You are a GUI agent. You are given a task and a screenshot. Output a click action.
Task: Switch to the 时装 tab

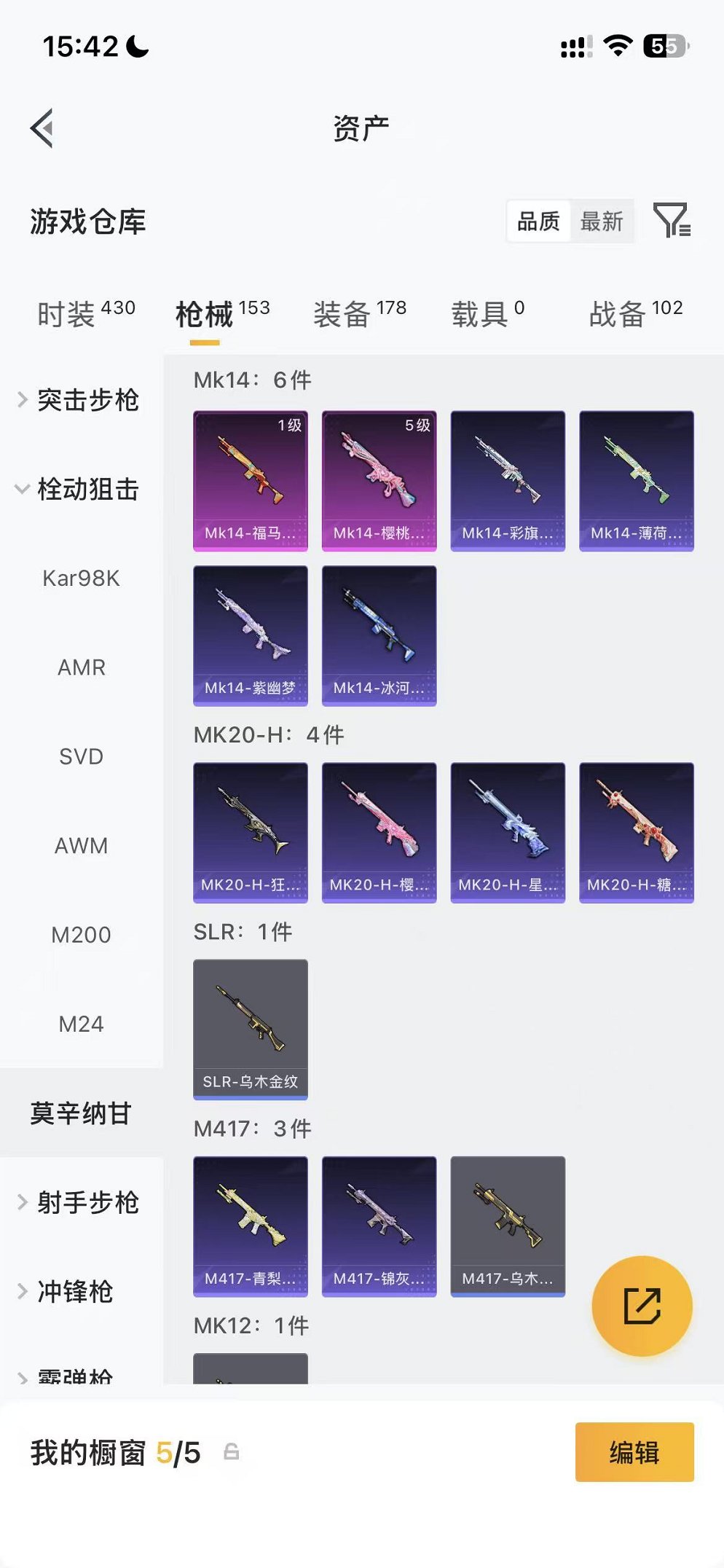(x=86, y=314)
